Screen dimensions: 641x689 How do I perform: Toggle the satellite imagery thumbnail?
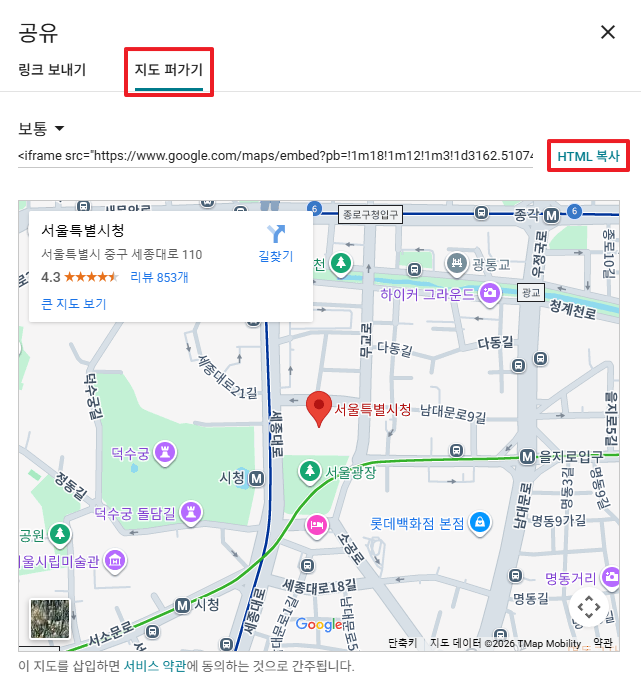[50, 618]
